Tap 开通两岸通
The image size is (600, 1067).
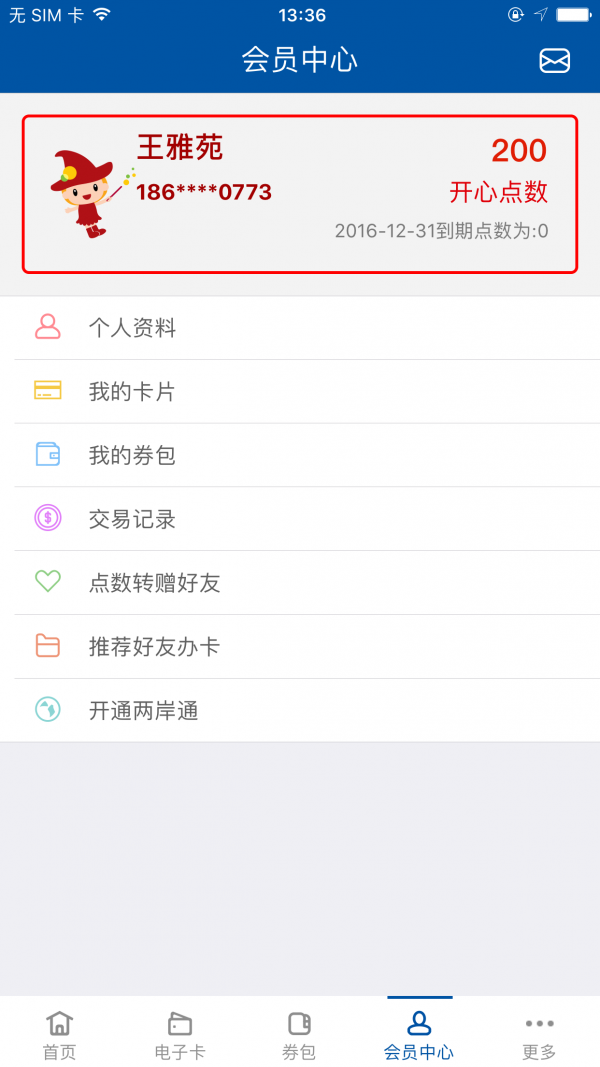(x=300, y=711)
